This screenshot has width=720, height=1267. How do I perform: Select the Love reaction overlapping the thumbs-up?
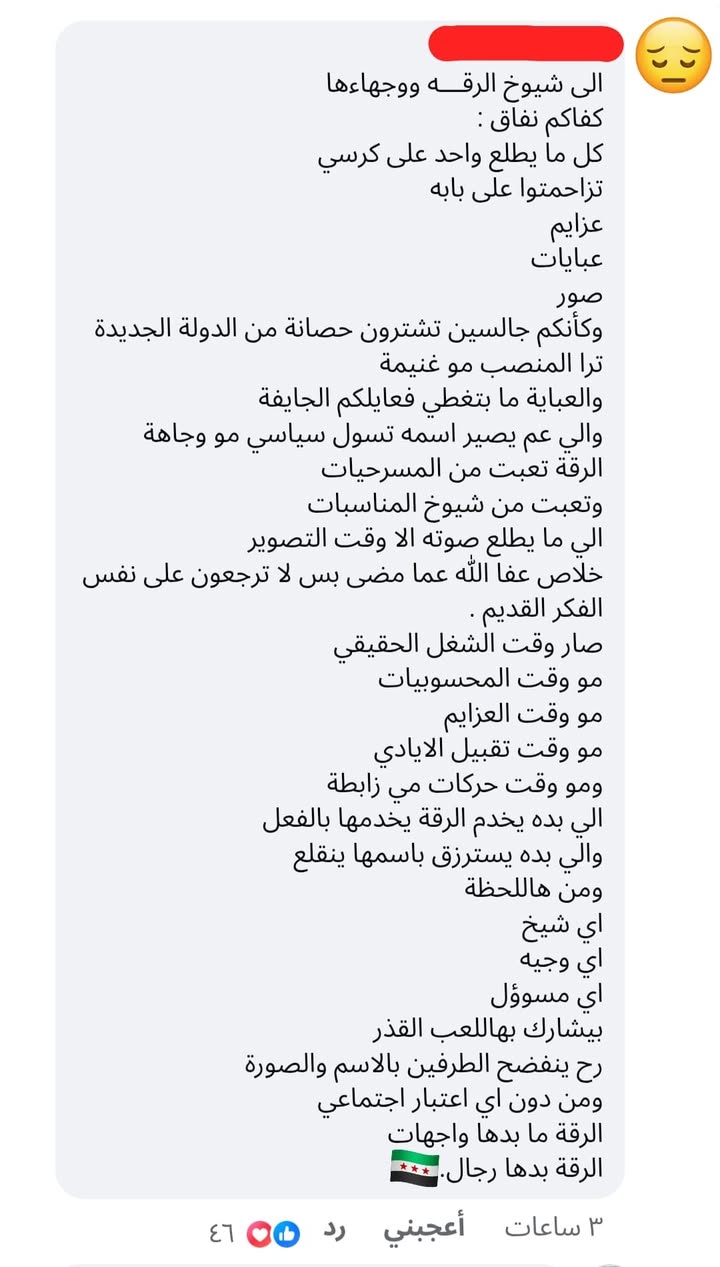(x=258, y=1233)
